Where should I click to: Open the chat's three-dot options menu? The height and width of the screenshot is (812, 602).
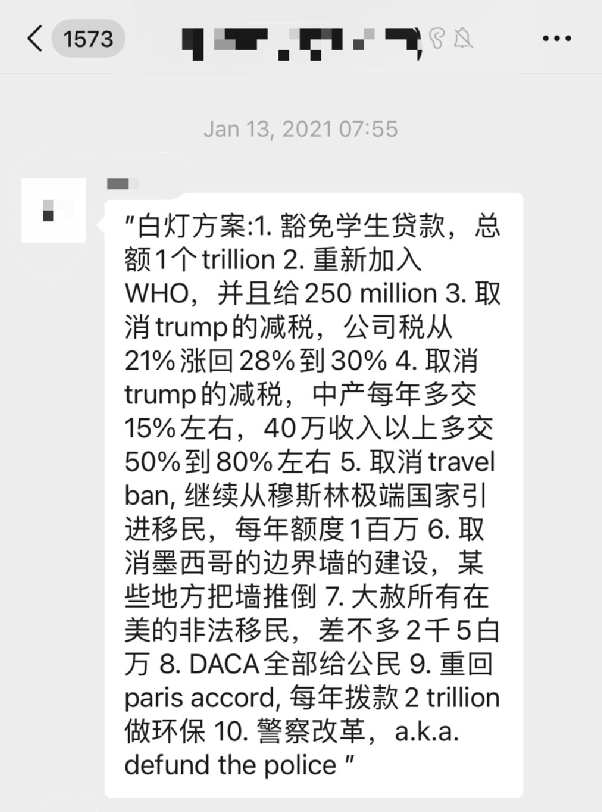[x=556, y=39]
